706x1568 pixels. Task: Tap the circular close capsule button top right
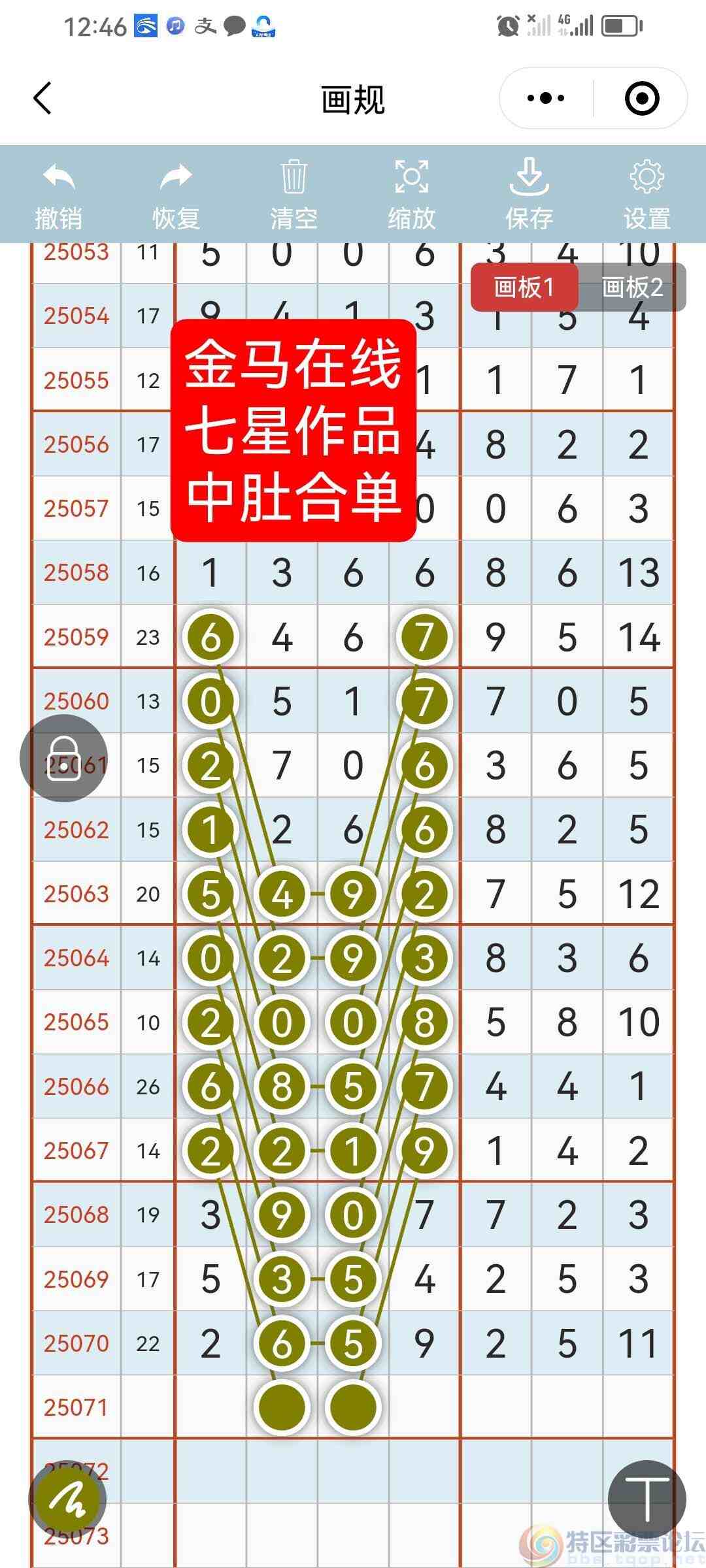641,98
